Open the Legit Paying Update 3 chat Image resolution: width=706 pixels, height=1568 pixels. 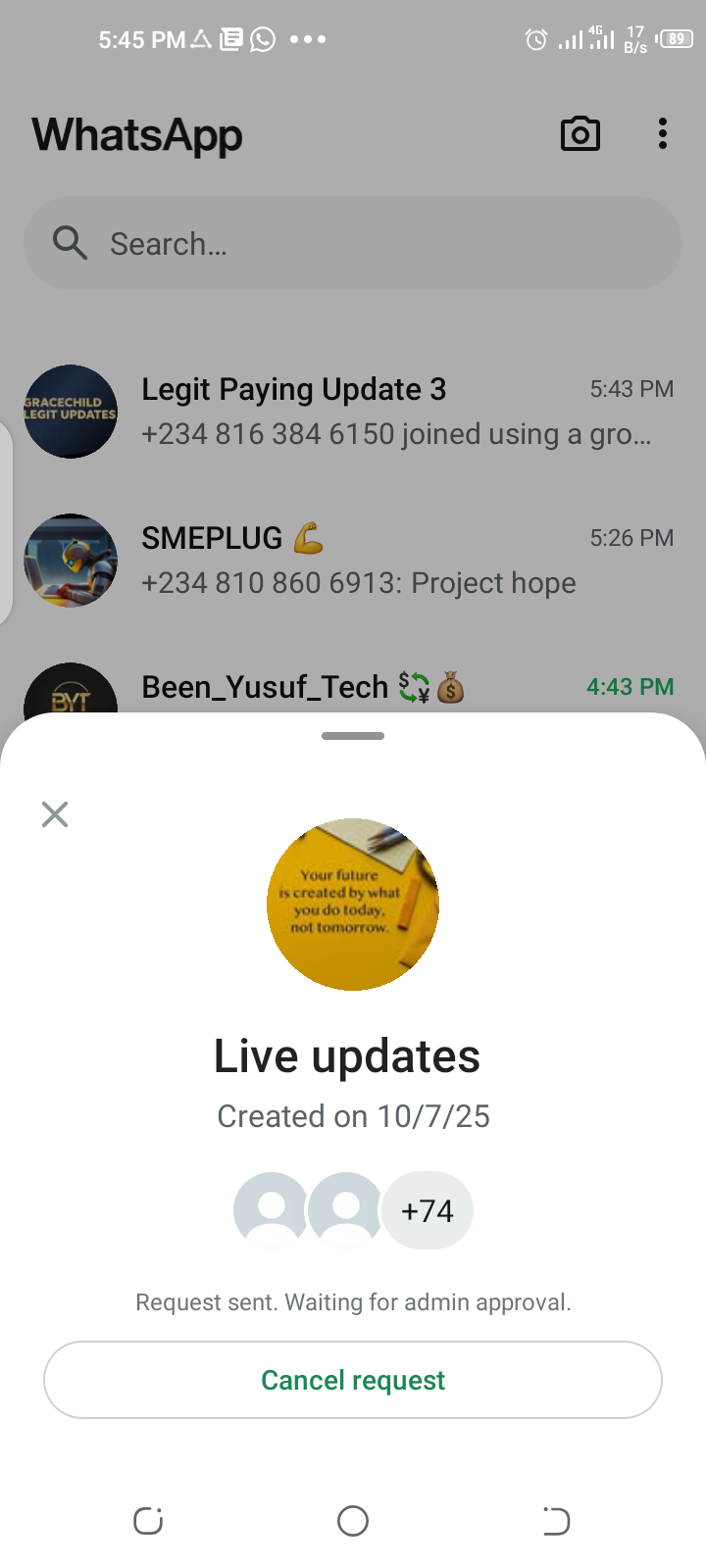pos(392,412)
